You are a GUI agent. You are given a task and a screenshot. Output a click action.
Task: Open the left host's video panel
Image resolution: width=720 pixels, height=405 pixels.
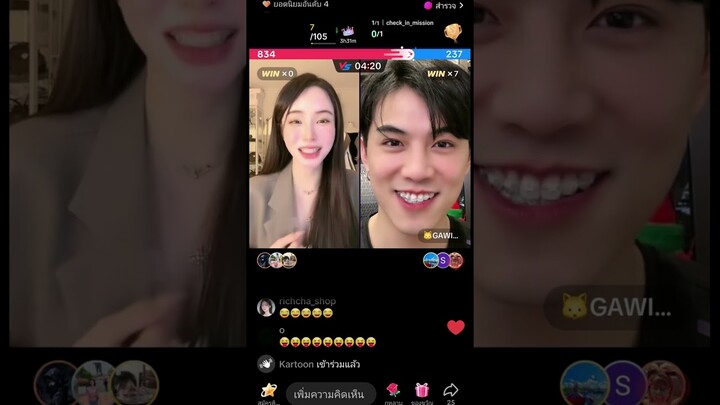[x=304, y=160]
